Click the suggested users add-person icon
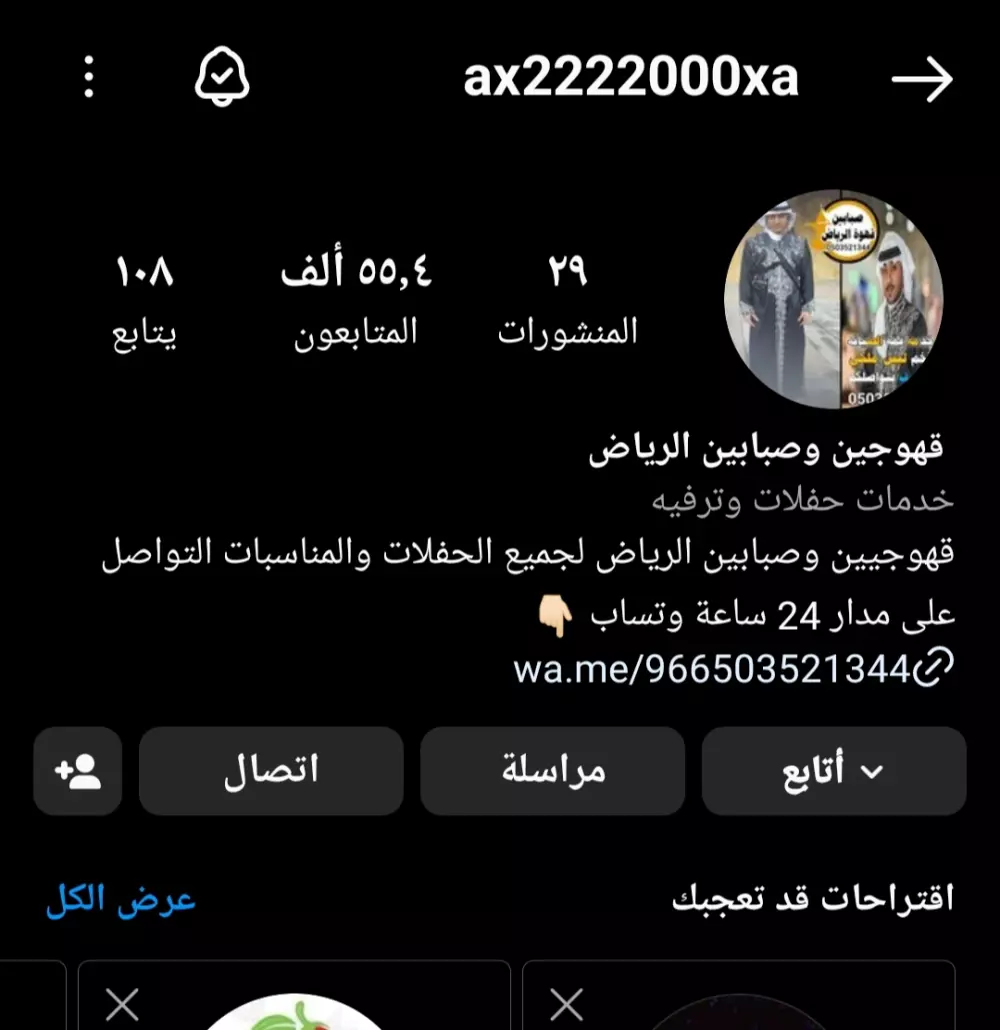1000x1030 pixels. pyautogui.click(x=77, y=770)
